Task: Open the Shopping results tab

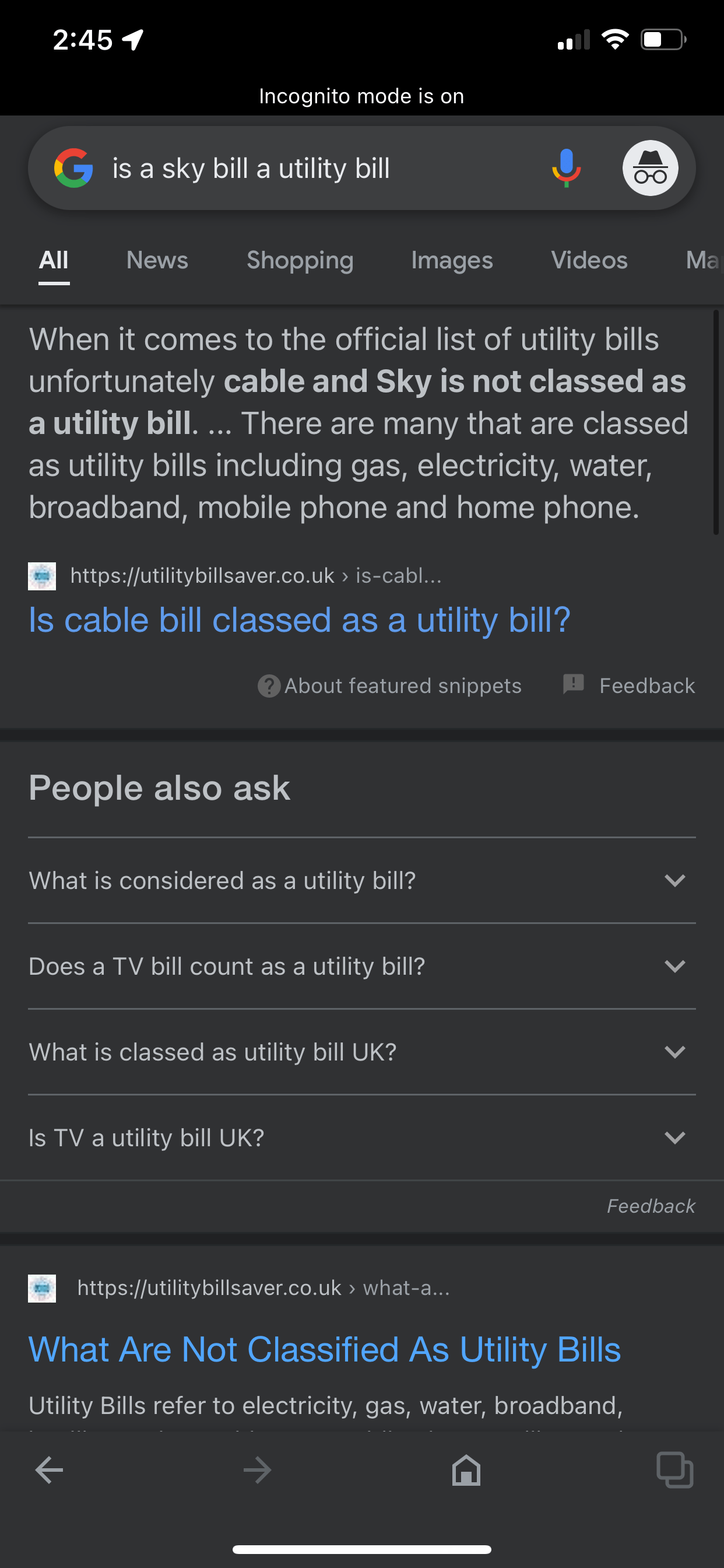Action: [299, 260]
